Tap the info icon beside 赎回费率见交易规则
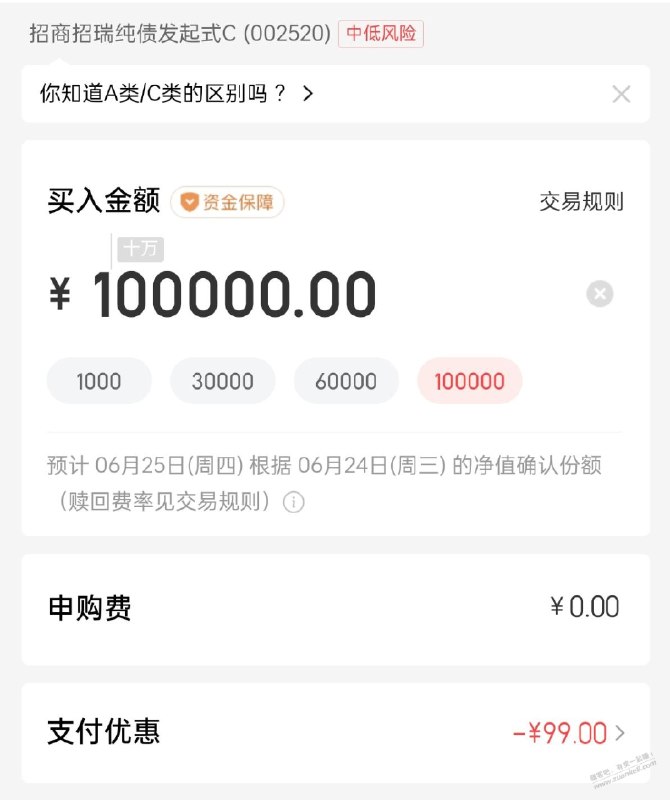 [x=294, y=503]
